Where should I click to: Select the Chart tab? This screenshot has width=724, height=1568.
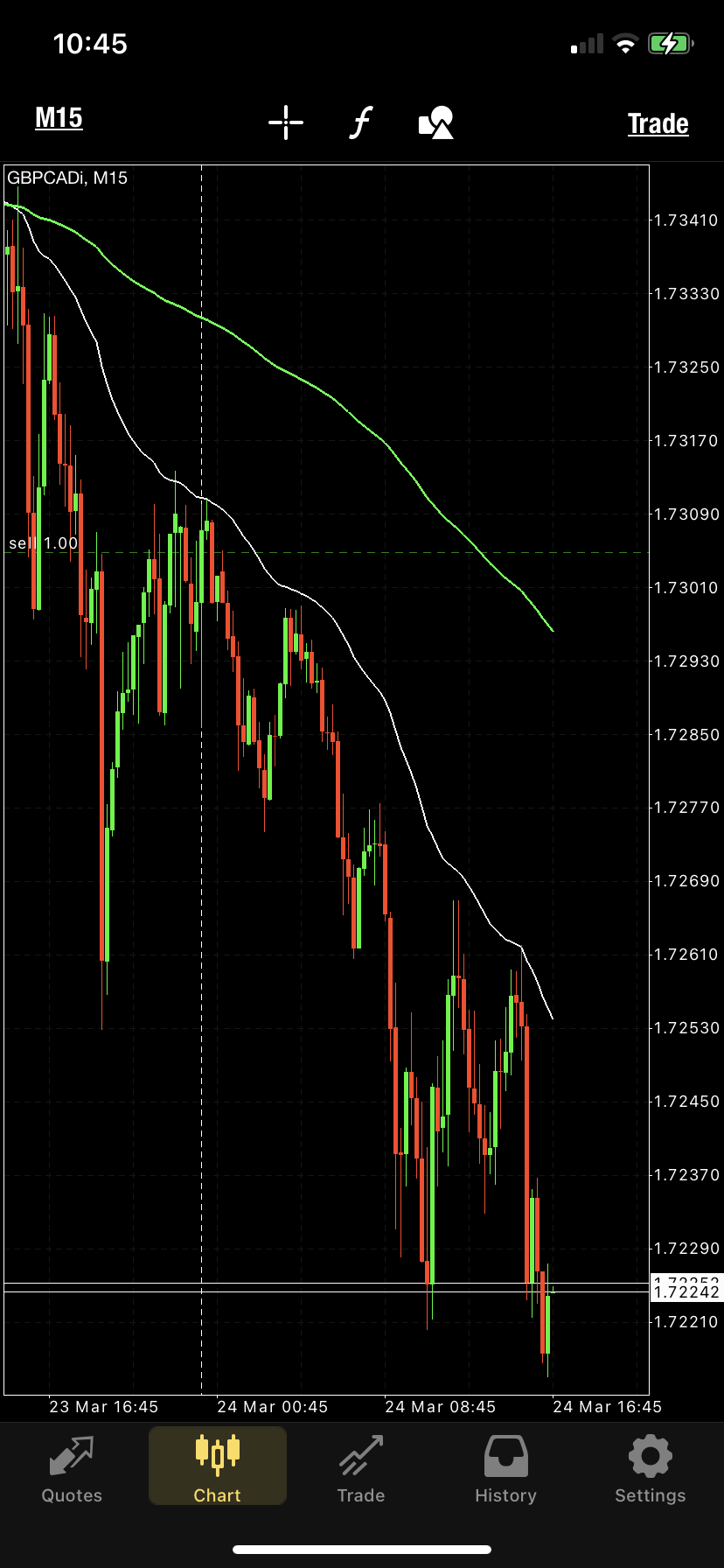[217, 1468]
